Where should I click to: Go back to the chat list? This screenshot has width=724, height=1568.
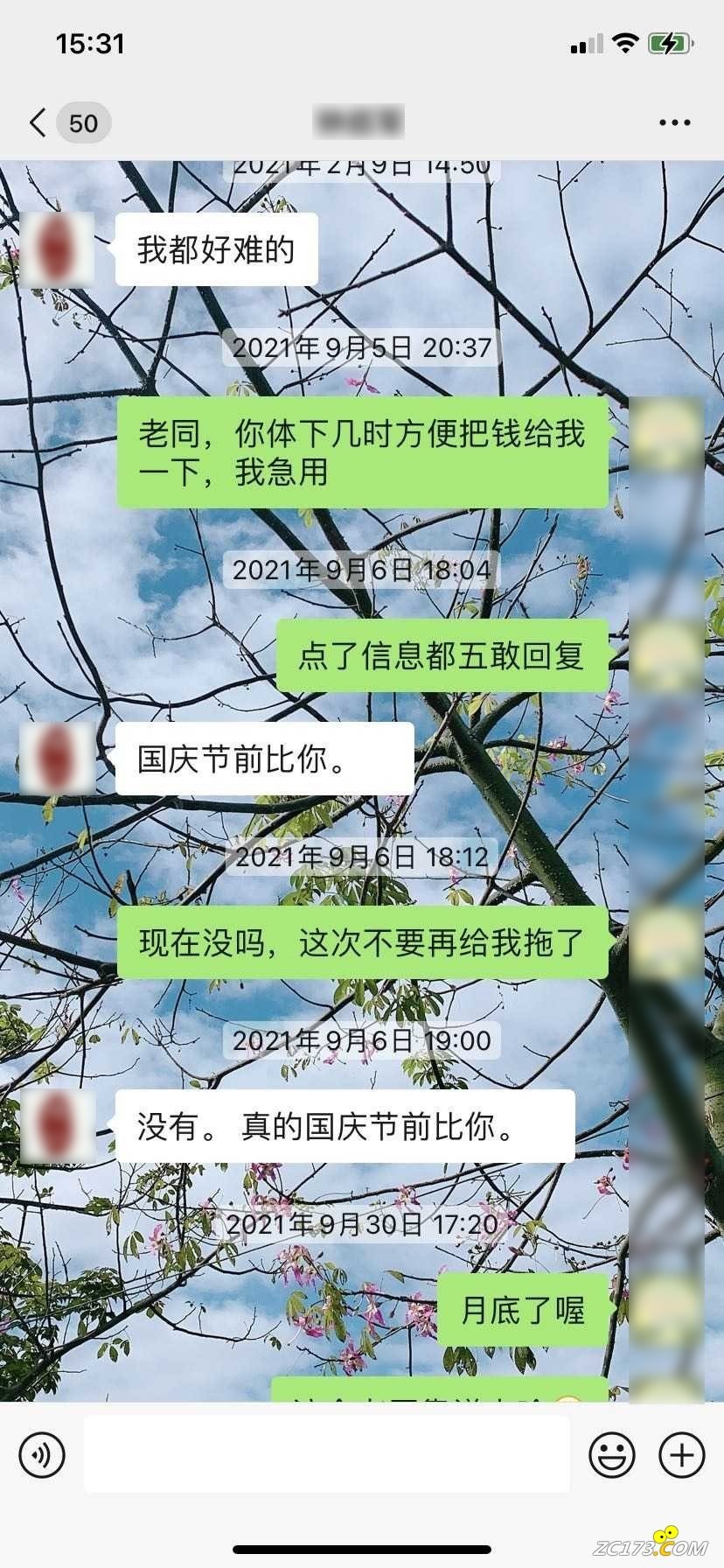click(38, 122)
